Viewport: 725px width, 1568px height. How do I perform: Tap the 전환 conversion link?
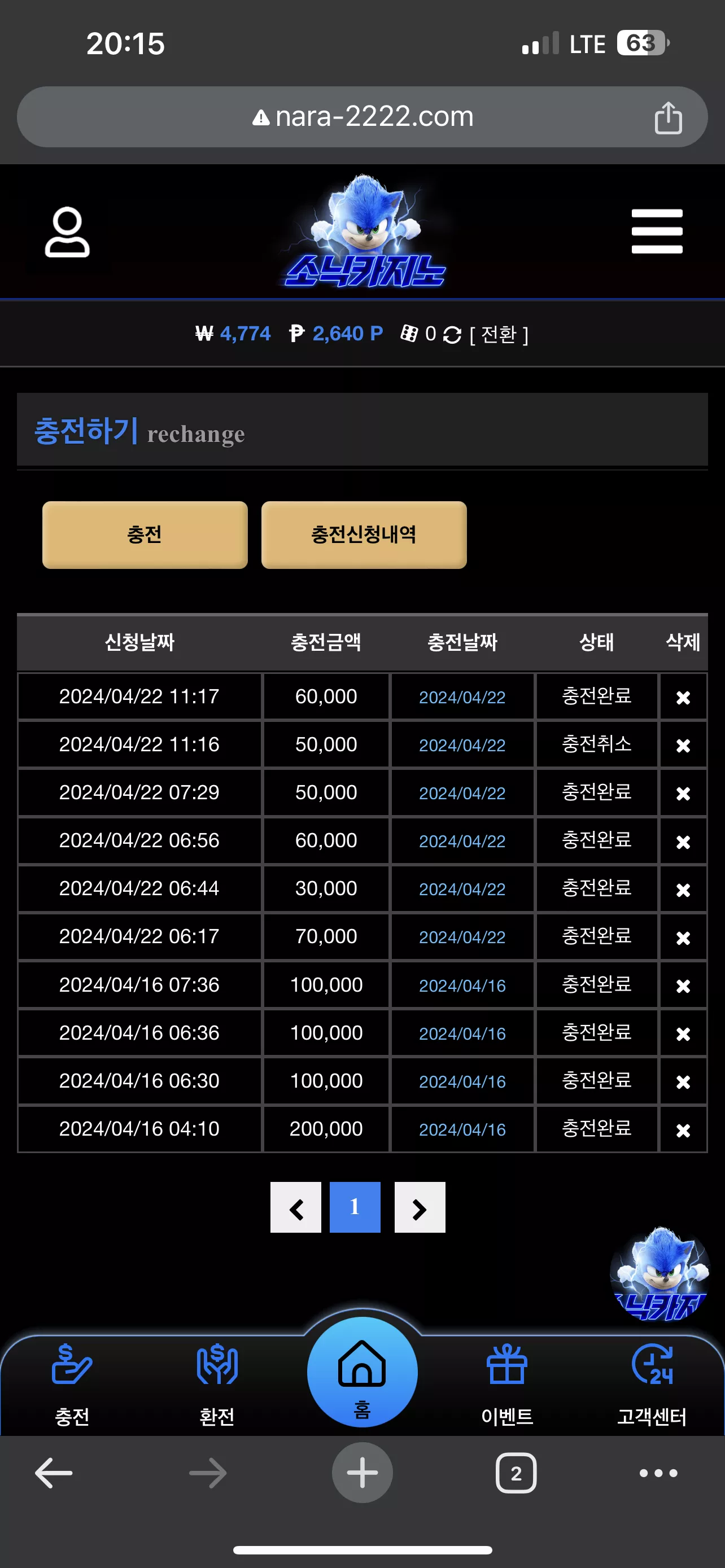pos(499,334)
